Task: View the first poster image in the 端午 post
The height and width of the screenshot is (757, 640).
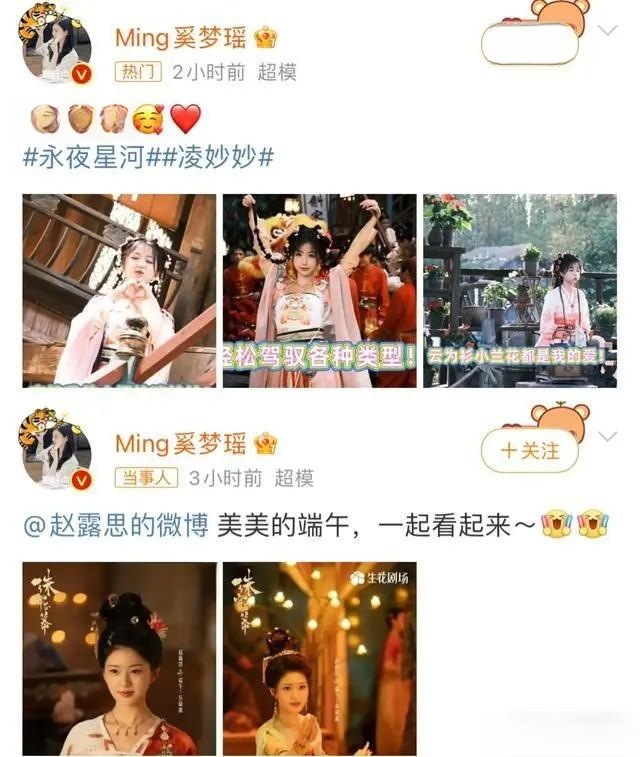Action: pyautogui.click(x=119, y=658)
